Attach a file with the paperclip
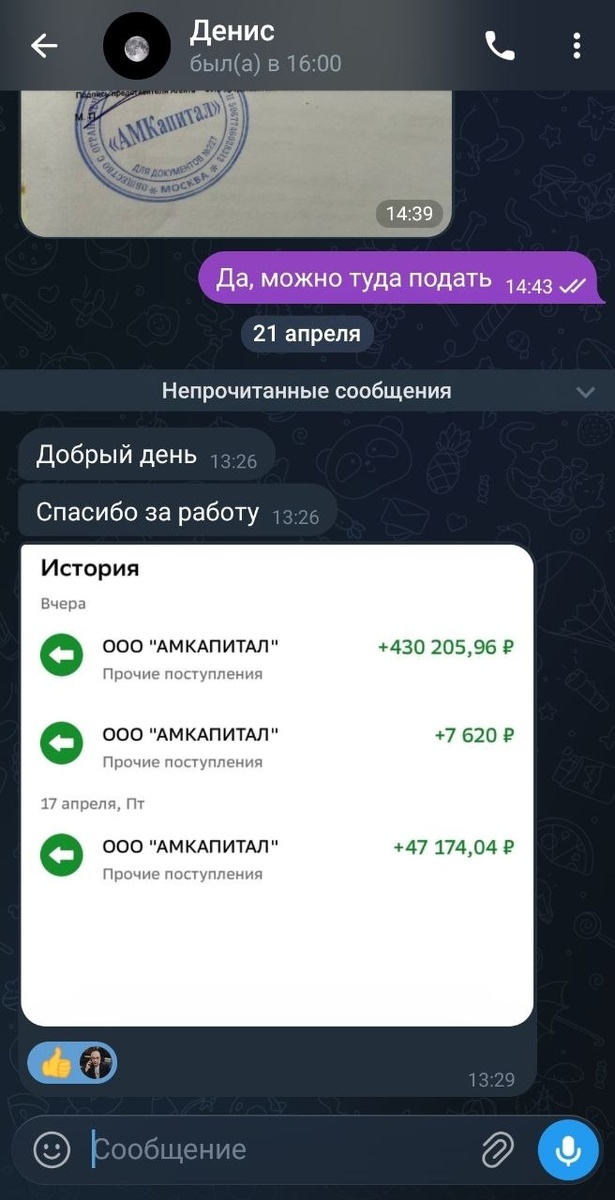This screenshot has width=615, height=1200. click(497, 1149)
